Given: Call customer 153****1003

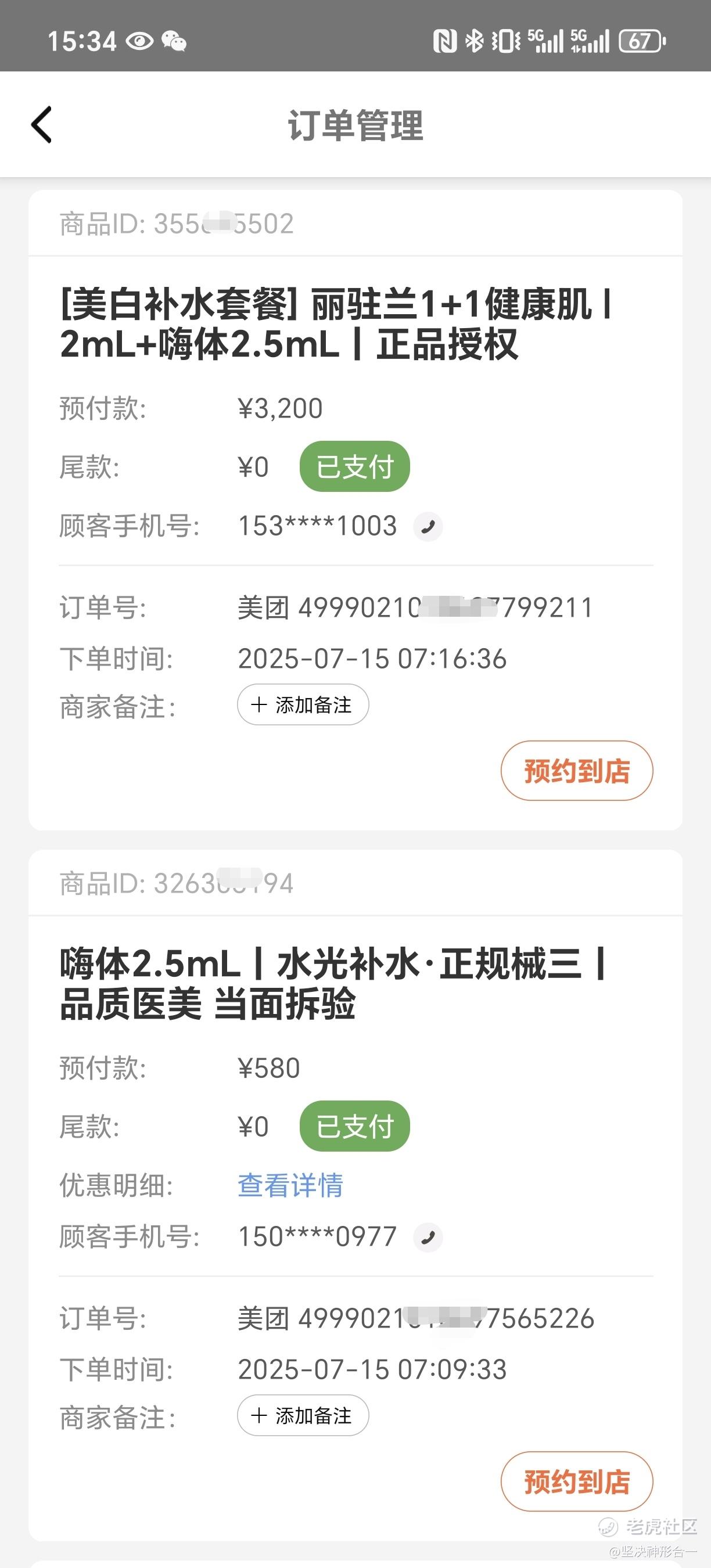Looking at the screenshot, I should click(x=428, y=527).
